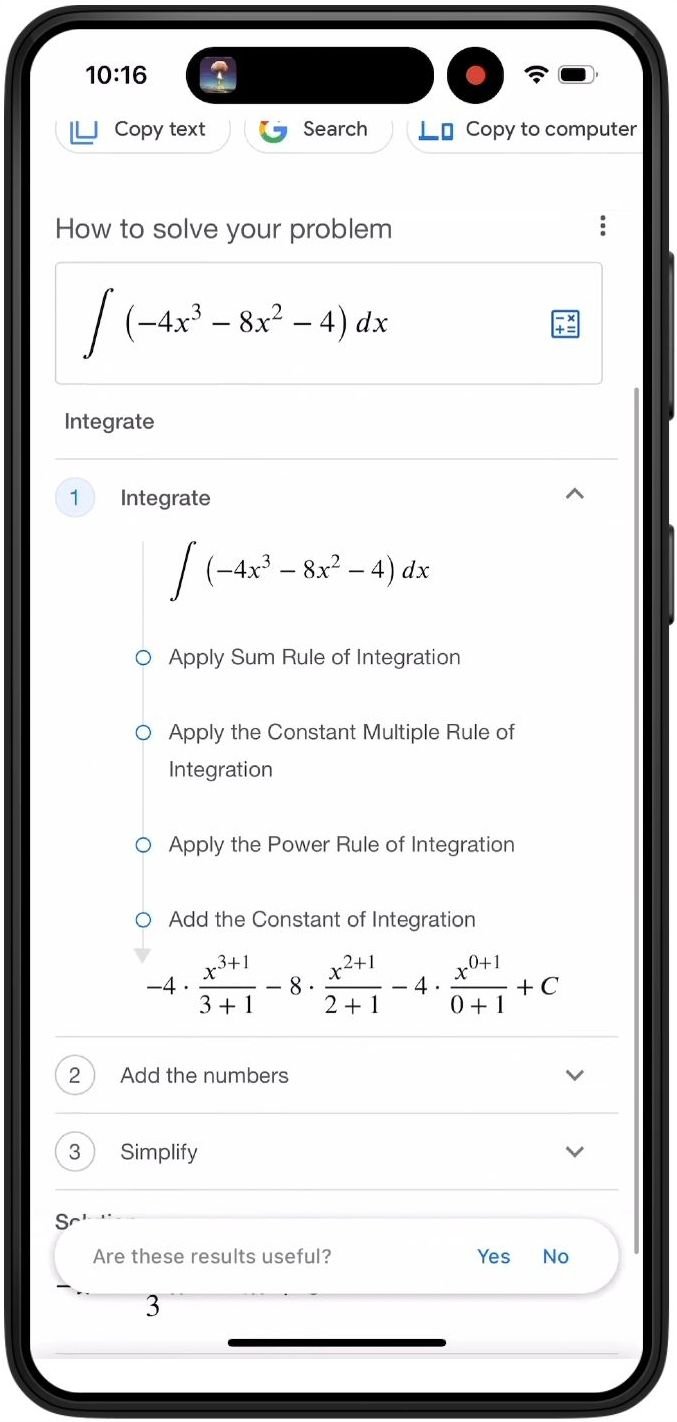Choose Copy to computer option
677x1422 pixels.
click(x=527, y=130)
